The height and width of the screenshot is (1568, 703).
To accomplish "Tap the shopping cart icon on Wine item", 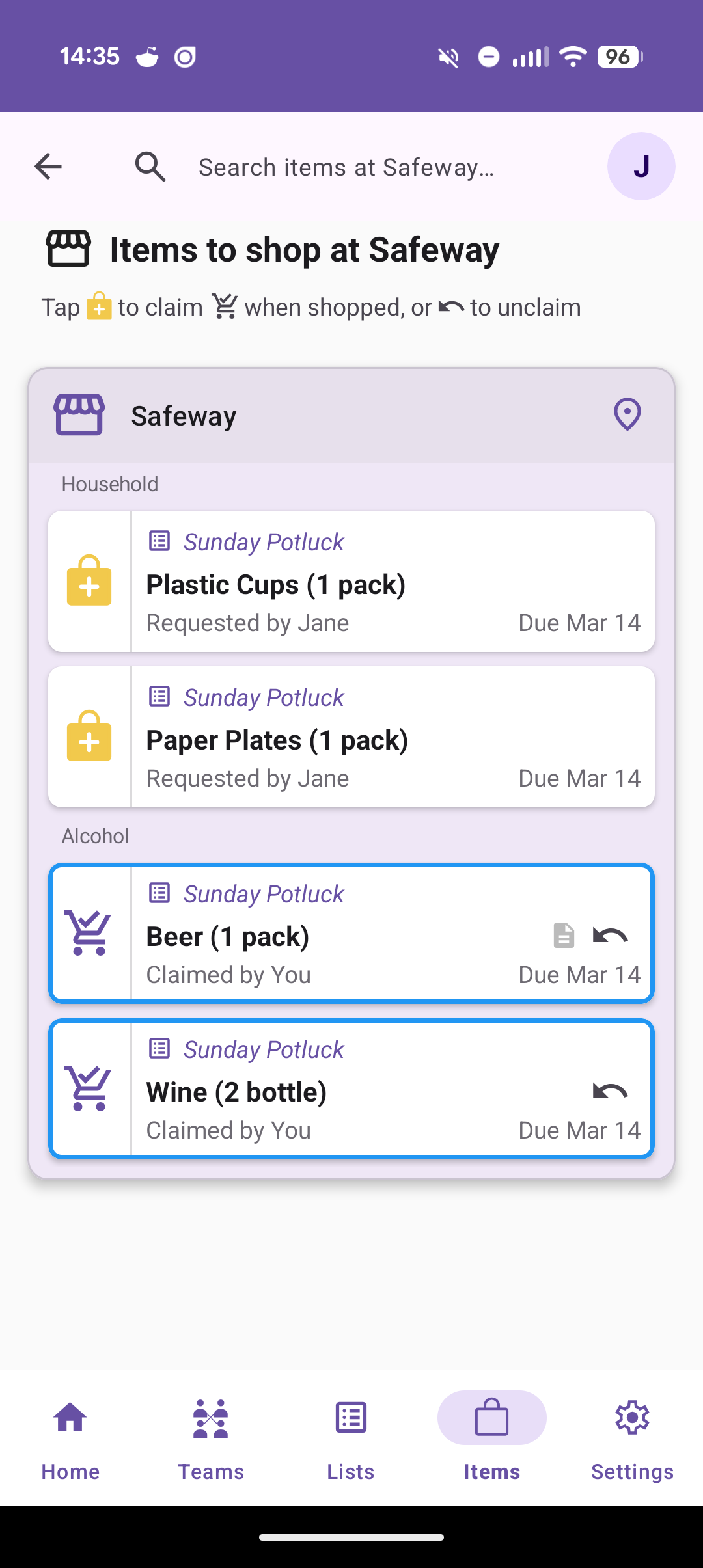I will (x=89, y=1089).
